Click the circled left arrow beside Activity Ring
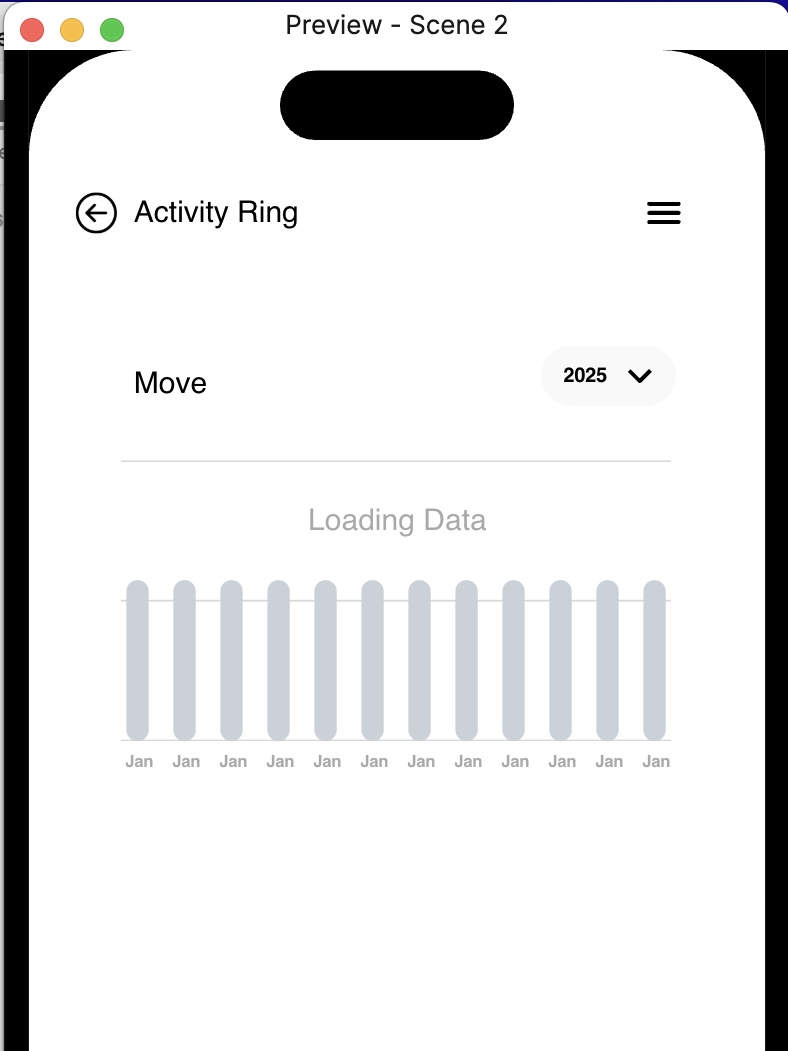Viewport: 788px width, 1051px height. pos(96,212)
